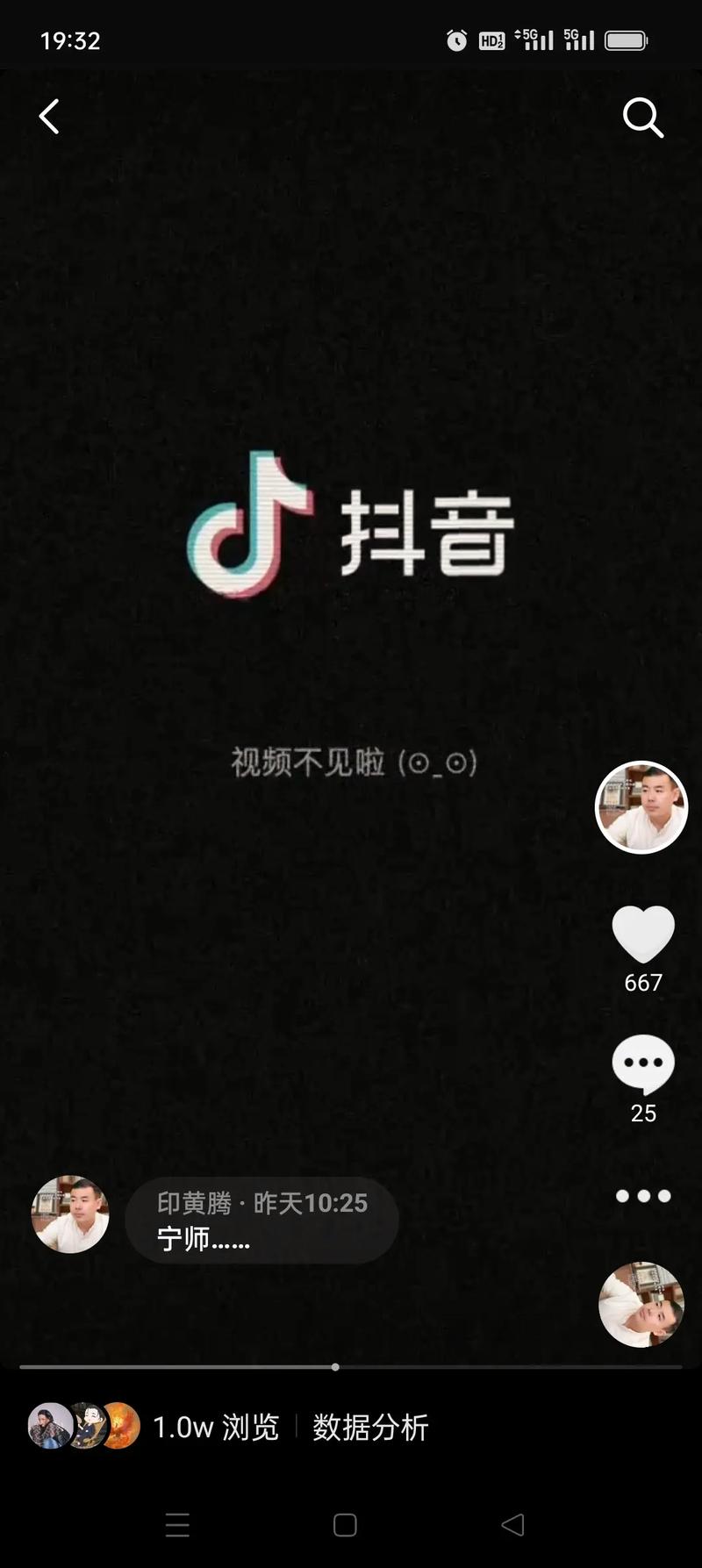
Task: Open the three-dot more options menu
Action: (x=642, y=1196)
